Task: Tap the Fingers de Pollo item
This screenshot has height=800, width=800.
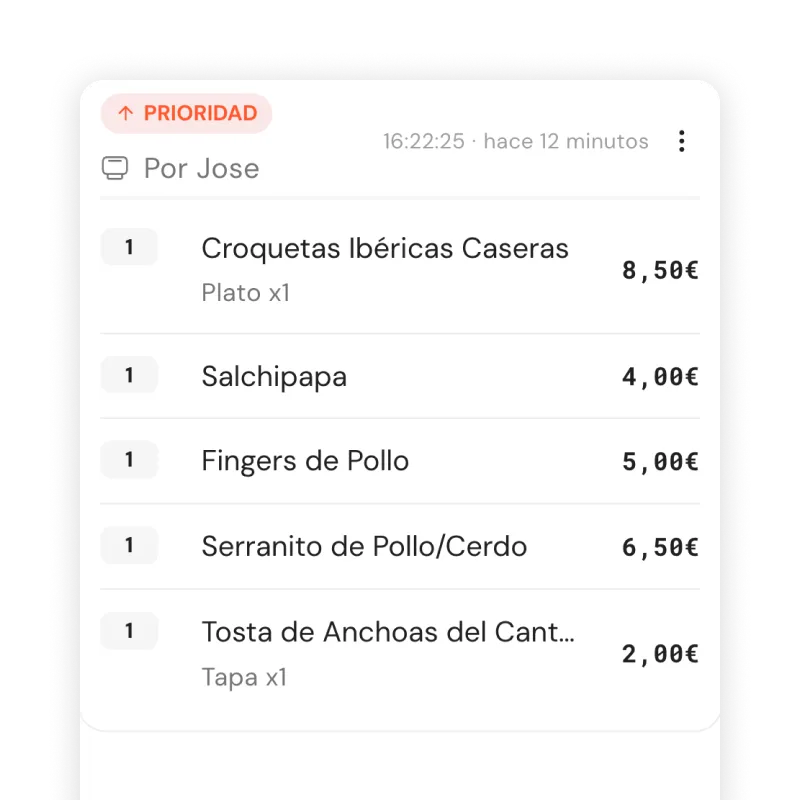Action: [305, 461]
